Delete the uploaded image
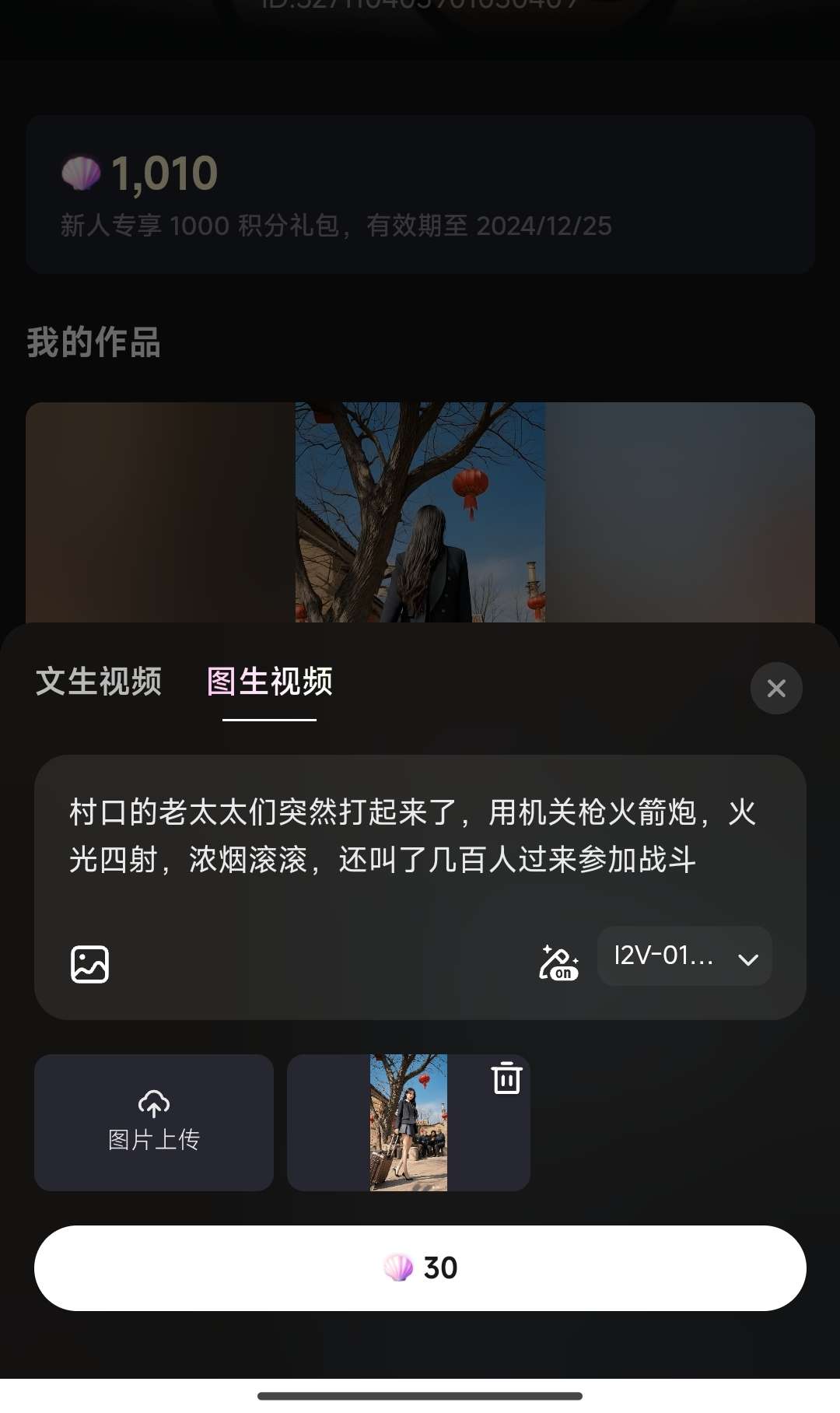This screenshot has width=840, height=1413. tap(506, 1078)
